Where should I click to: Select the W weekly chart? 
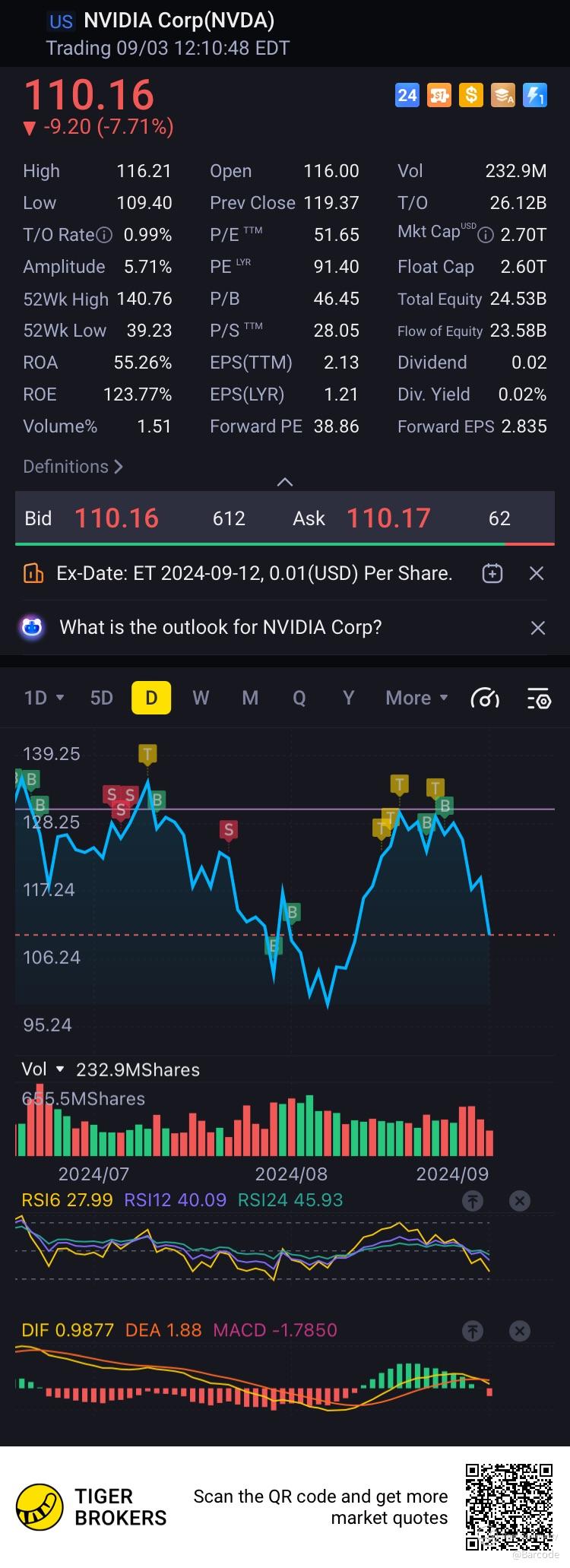coord(201,698)
